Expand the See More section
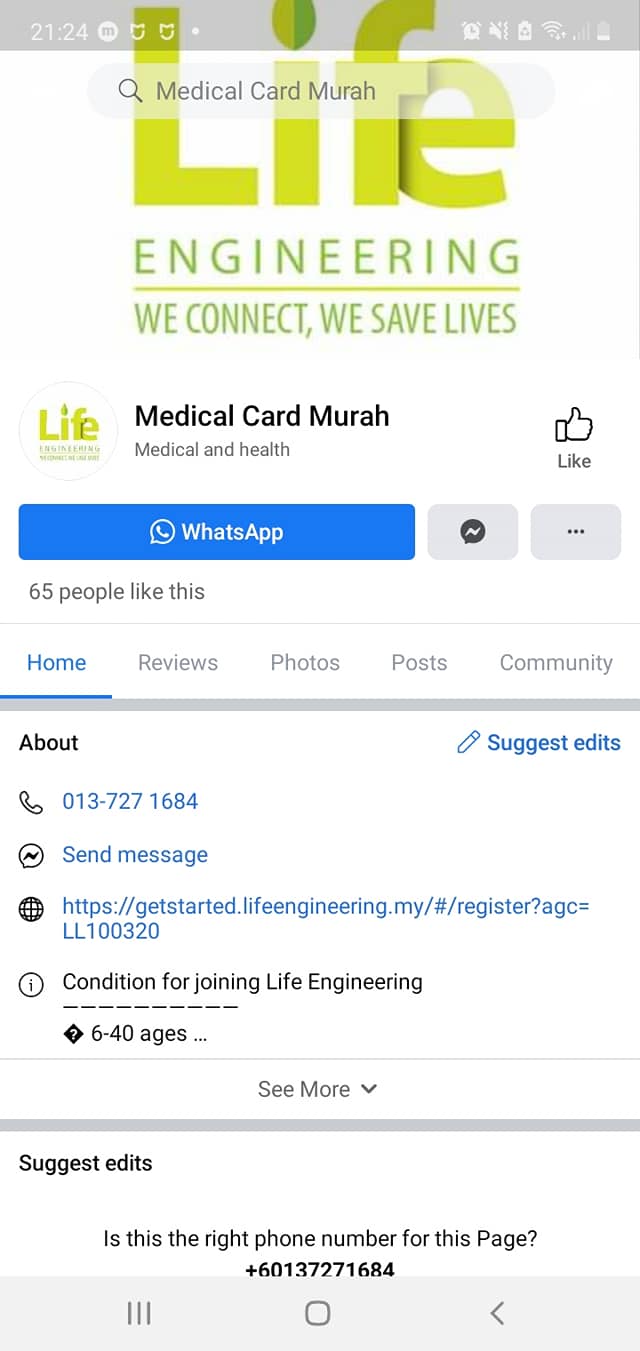This screenshot has width=640, height=1351. pos(318,1089)
